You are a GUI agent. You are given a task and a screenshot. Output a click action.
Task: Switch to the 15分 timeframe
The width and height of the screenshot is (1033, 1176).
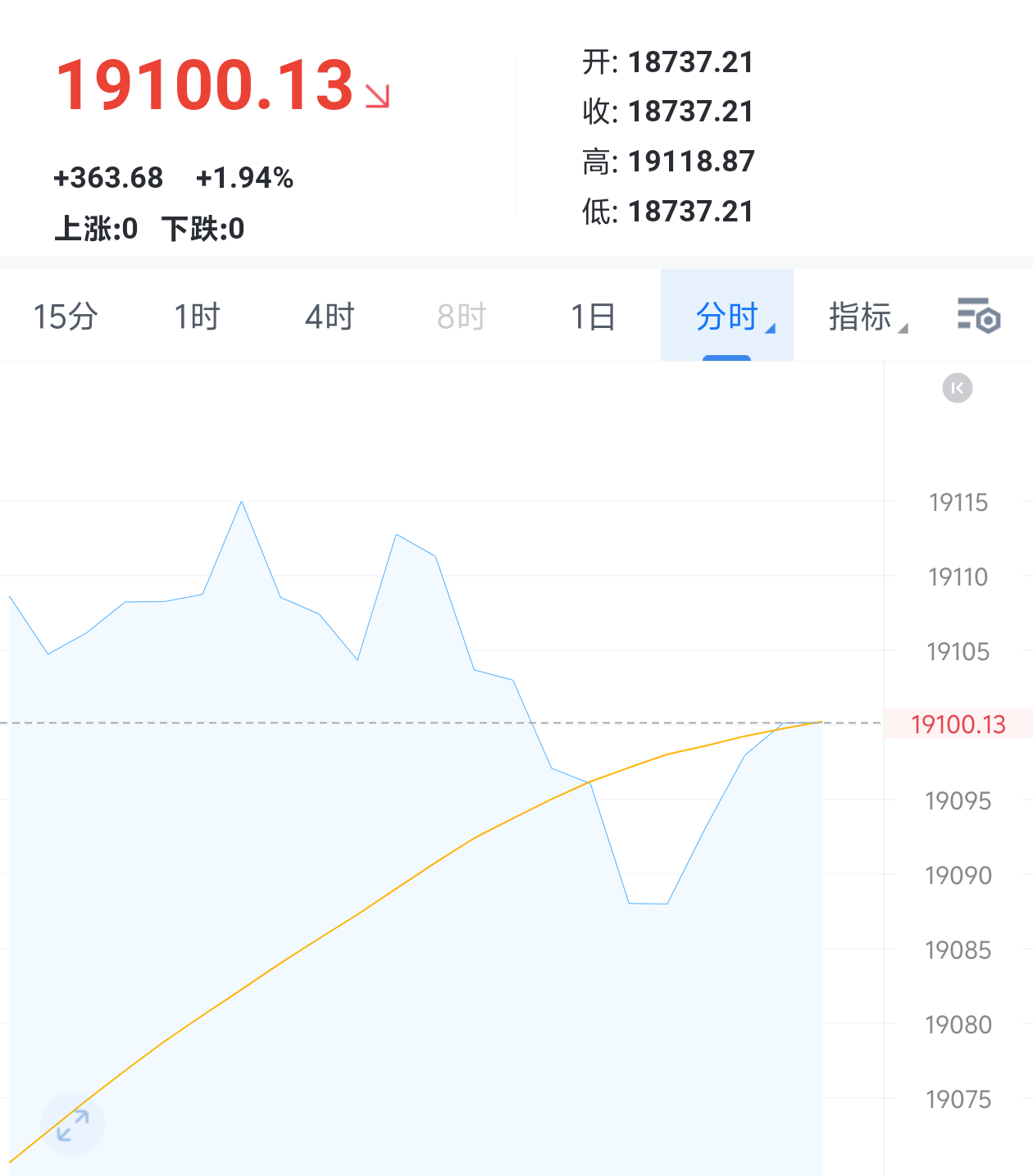(66, 317)
